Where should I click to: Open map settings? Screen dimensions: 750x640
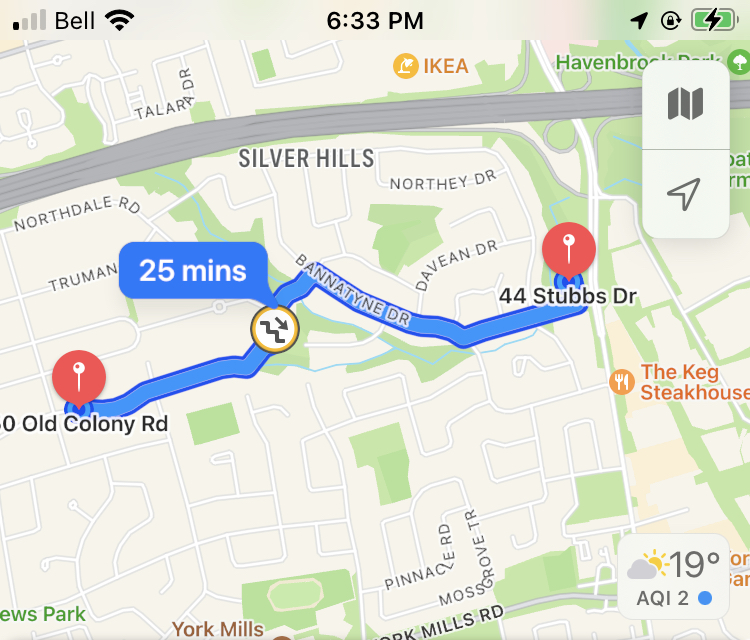[x=685, y=104]
